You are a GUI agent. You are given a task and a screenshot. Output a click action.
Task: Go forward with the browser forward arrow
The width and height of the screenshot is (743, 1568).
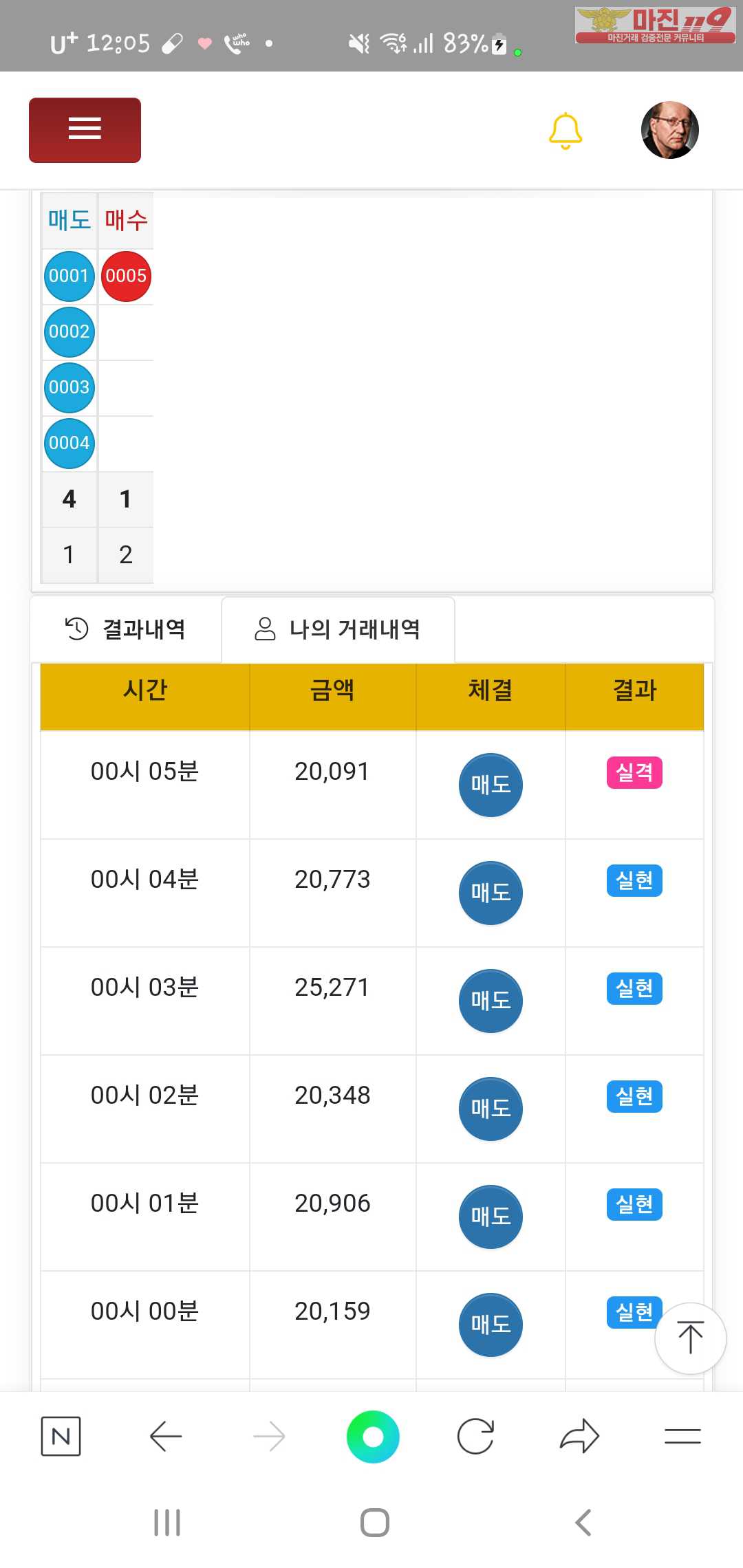[269, 1436]
